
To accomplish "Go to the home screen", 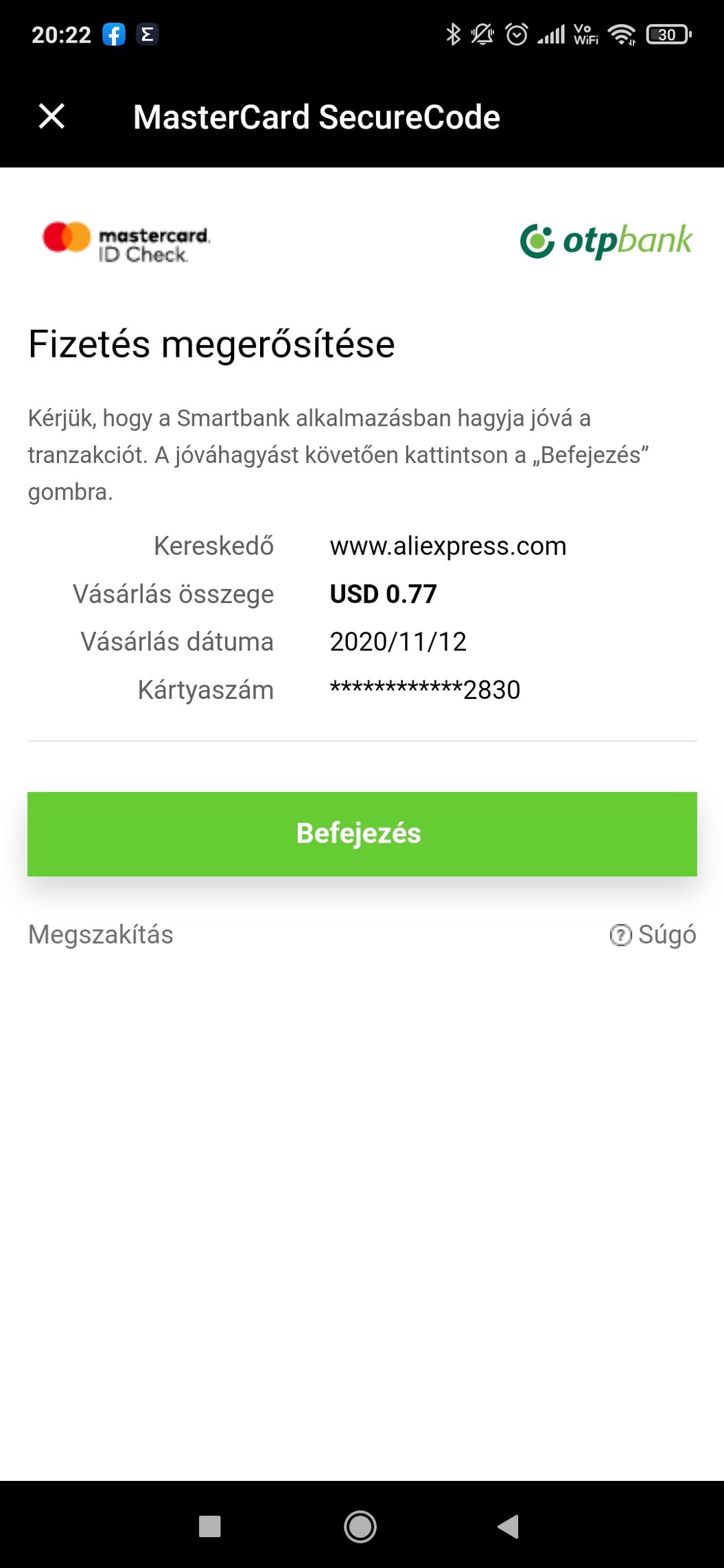I will 360,1526.
